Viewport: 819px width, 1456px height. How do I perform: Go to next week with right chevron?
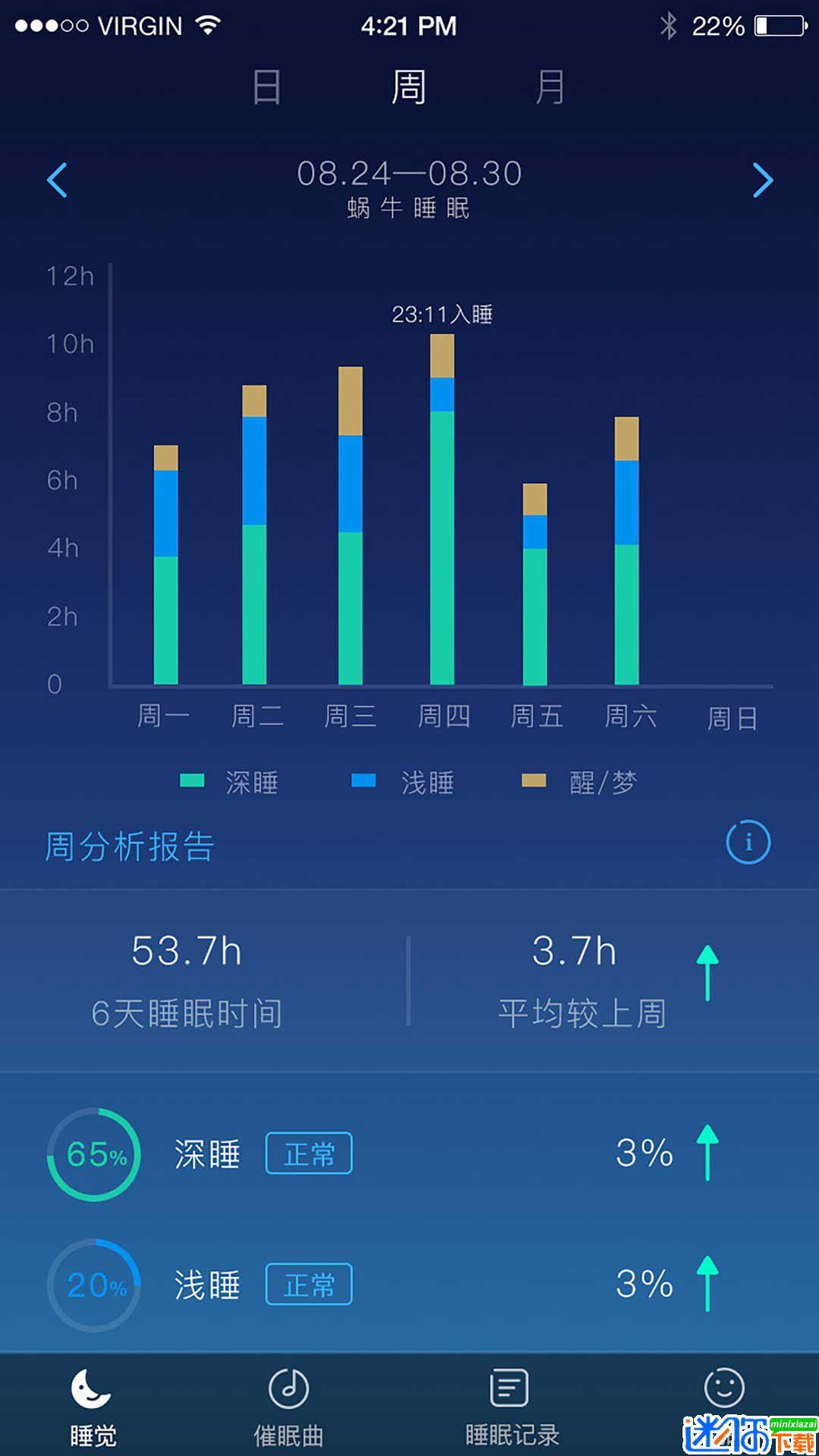click(x=761, y=180)
